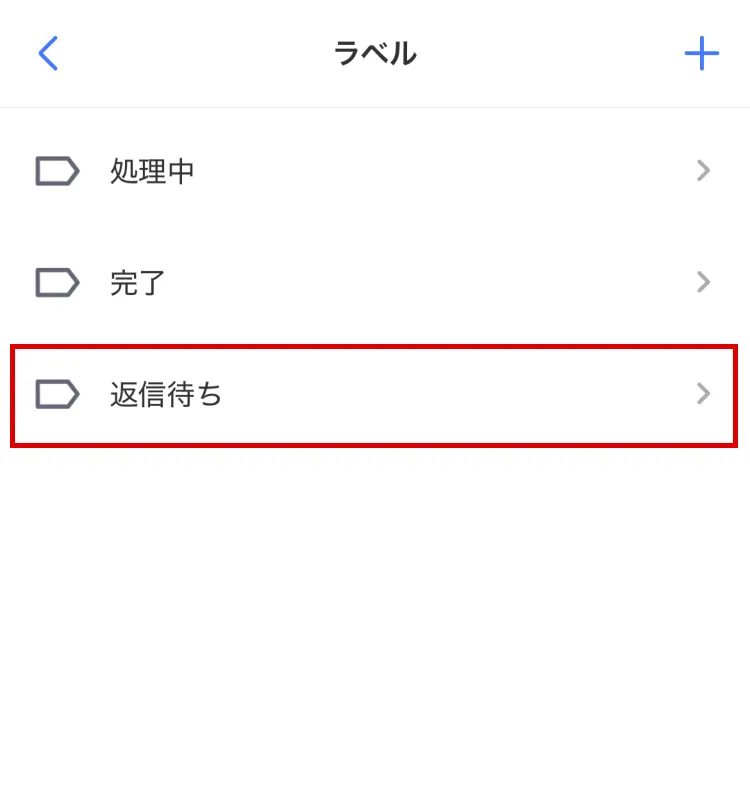
Task: Open the 処理中 label
Action: [375, 171]
